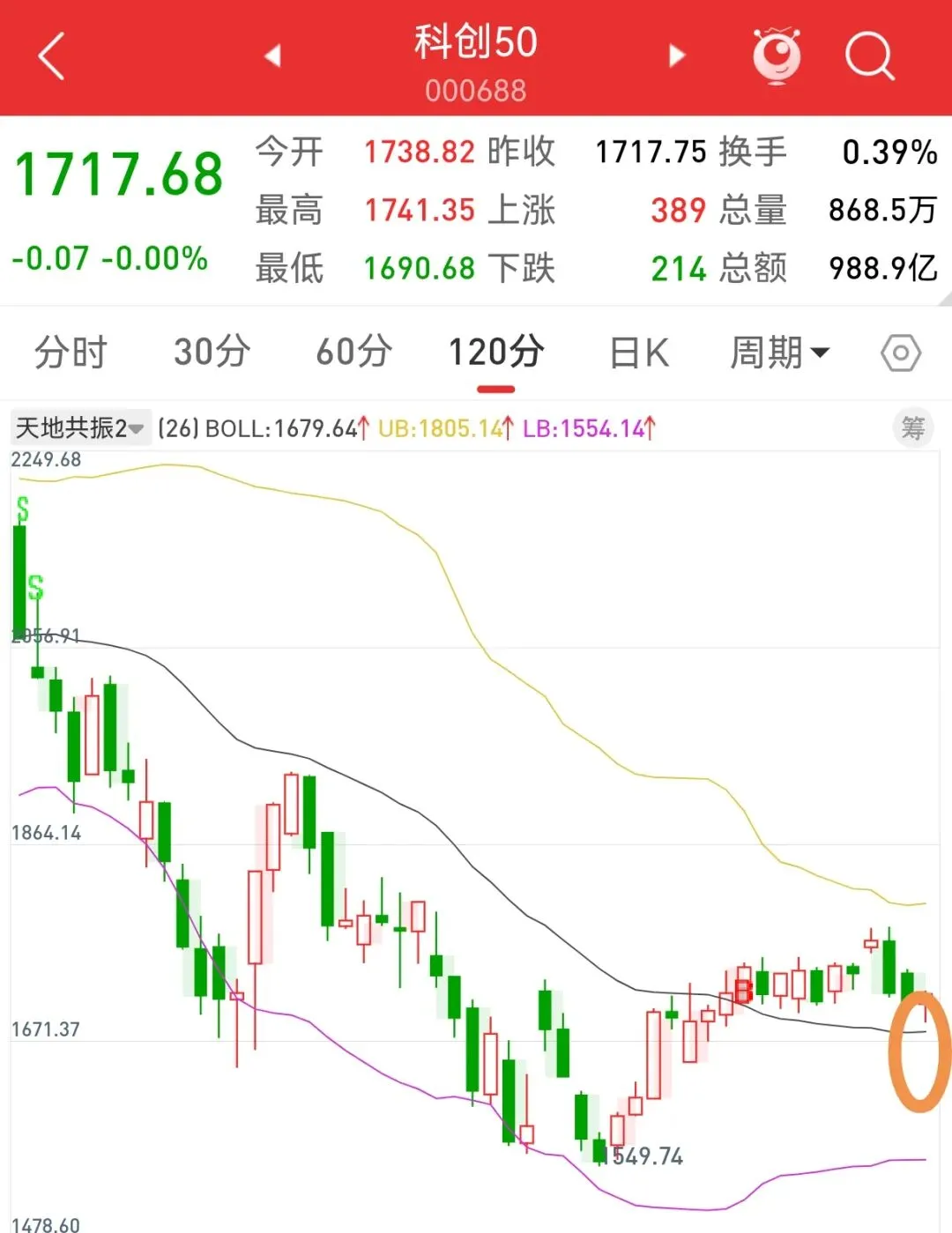Screen dimensions: 952x1233
Task: Open the search magnifier
Action: pyautogui.click(x=869, y=56)
